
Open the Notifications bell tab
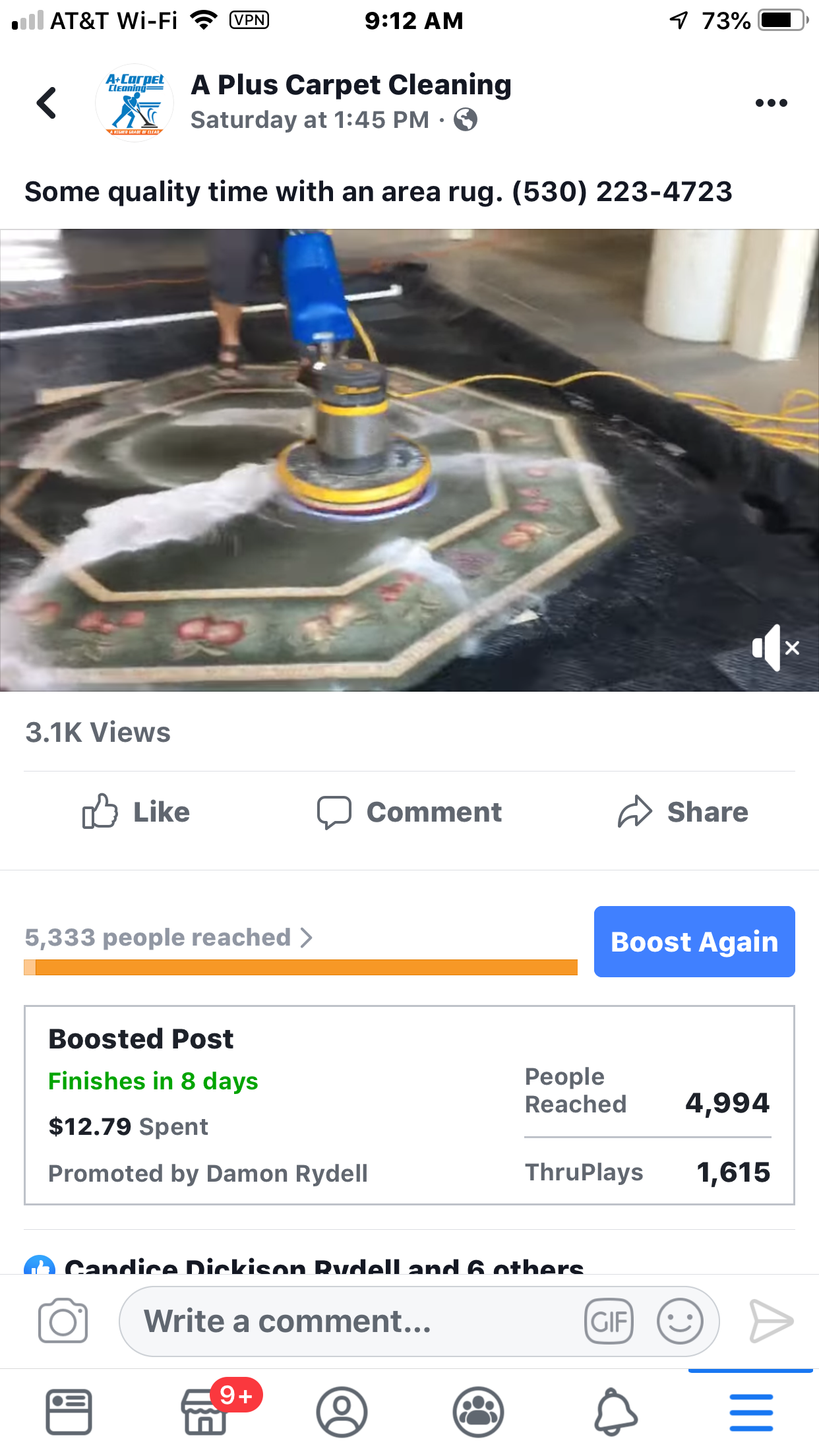[x=615, y=1412]
